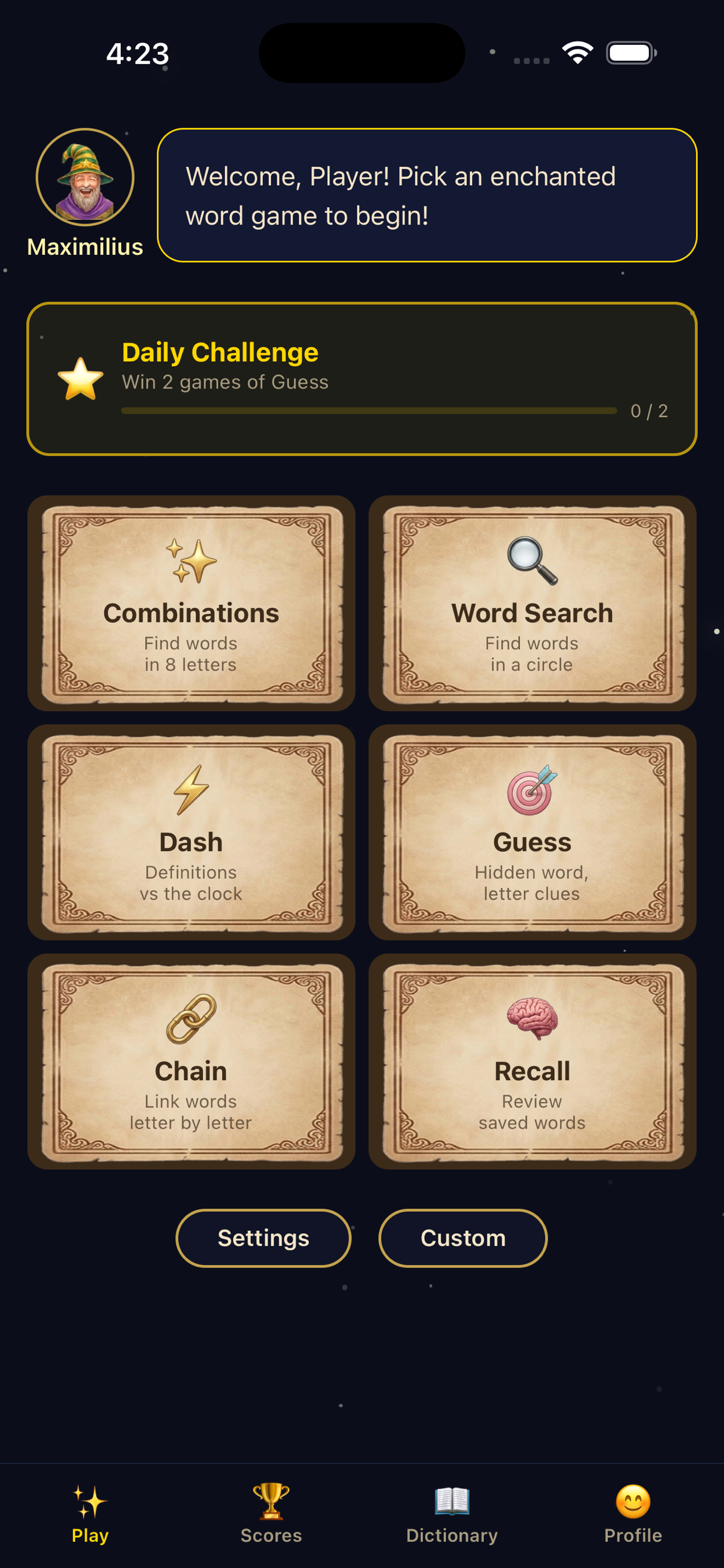Switch to the Scores tab
The width and height of the screenshot is (724, 1568).
click(x=270, y=1515)
